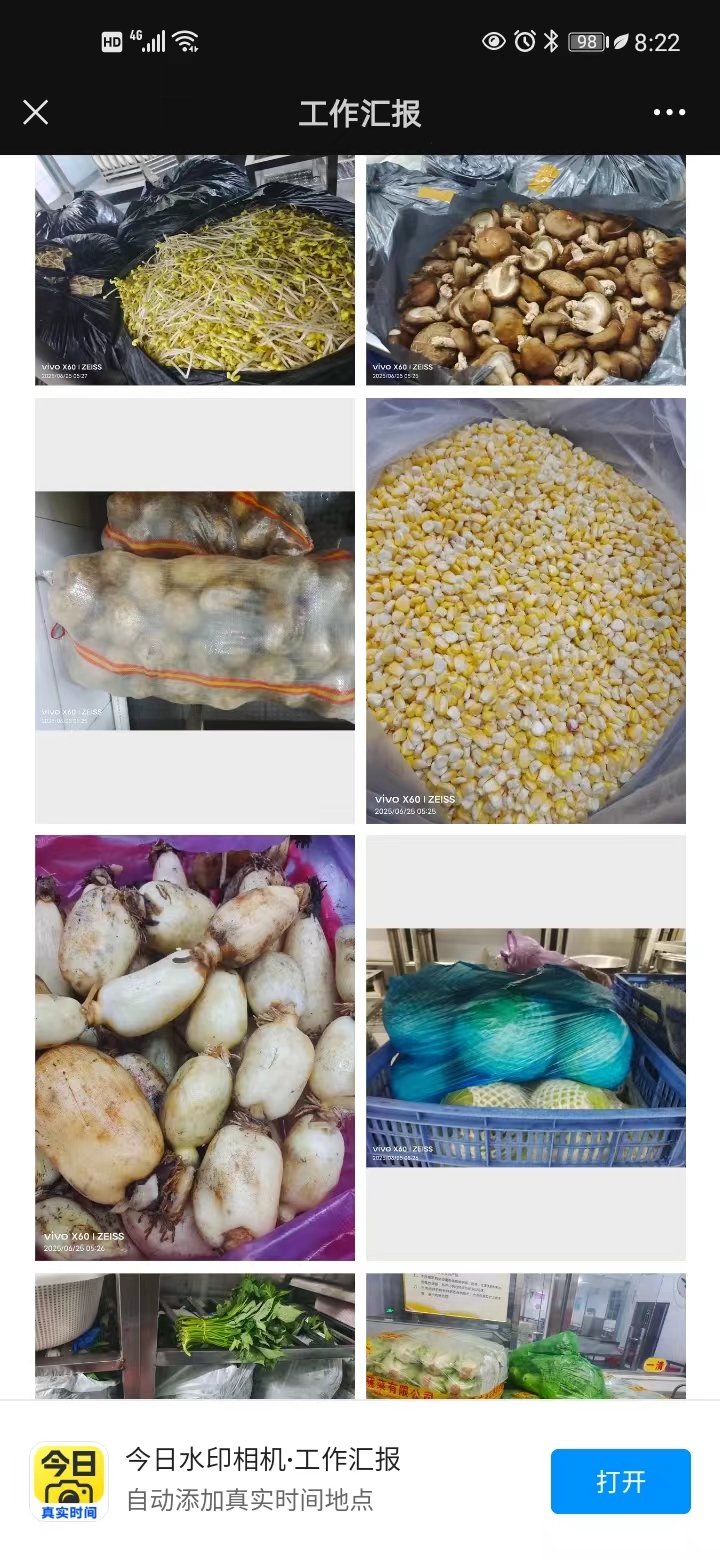
Task: Open the lotus roots photo
Action: click(x=195, y=1047)
